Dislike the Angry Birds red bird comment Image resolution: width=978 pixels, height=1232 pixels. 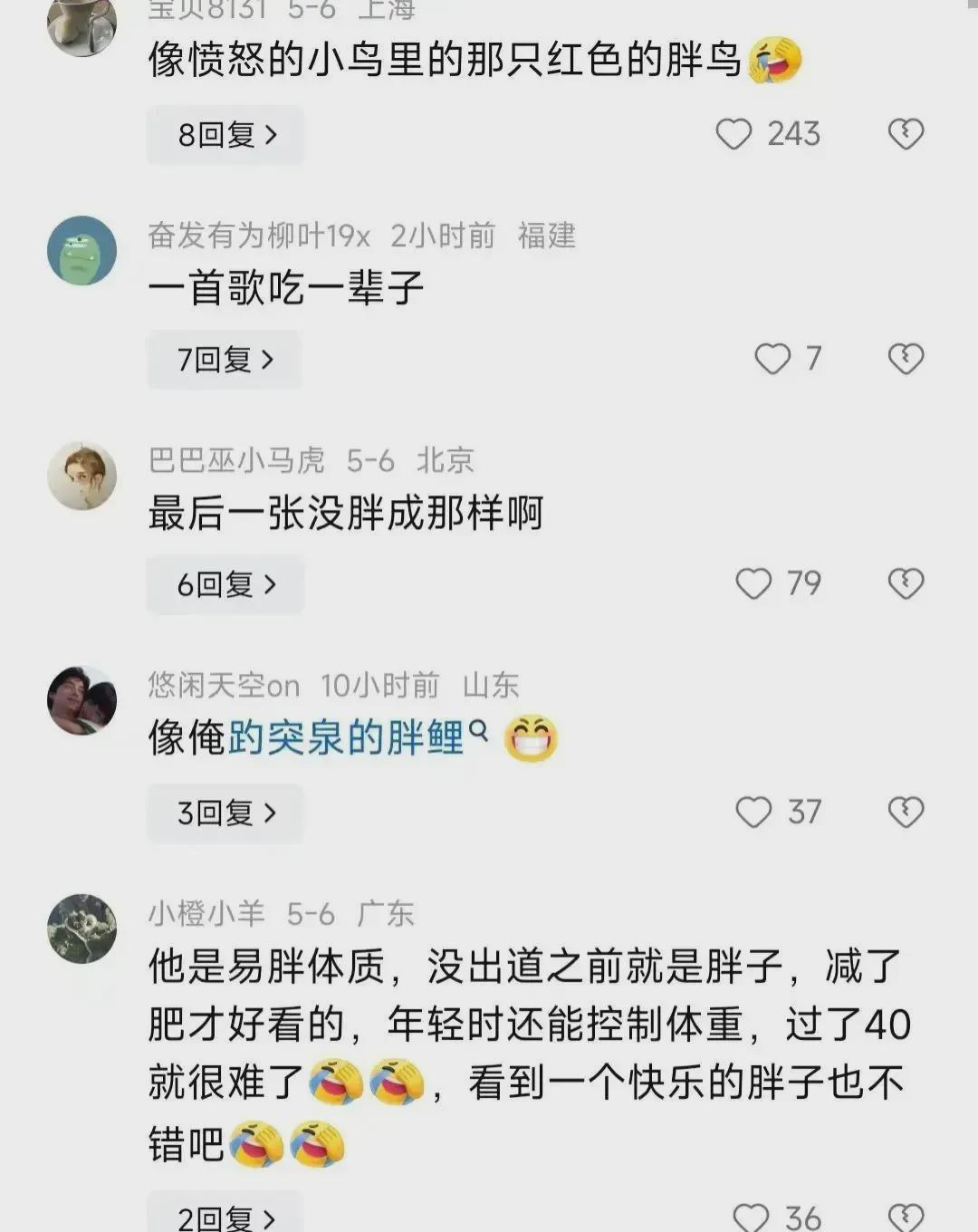906,134
